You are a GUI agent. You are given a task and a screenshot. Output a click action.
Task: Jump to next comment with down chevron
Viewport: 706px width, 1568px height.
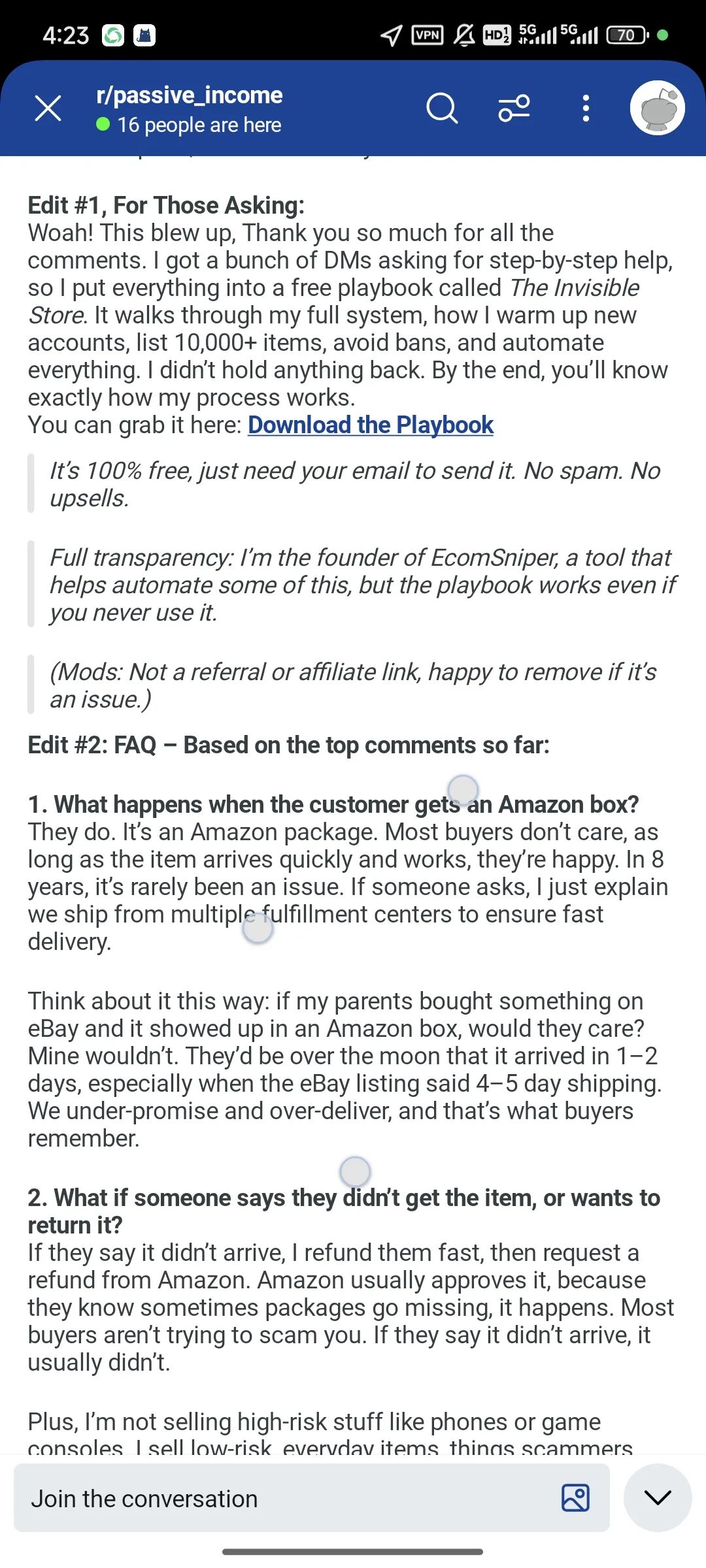(x=658, y=1498)
